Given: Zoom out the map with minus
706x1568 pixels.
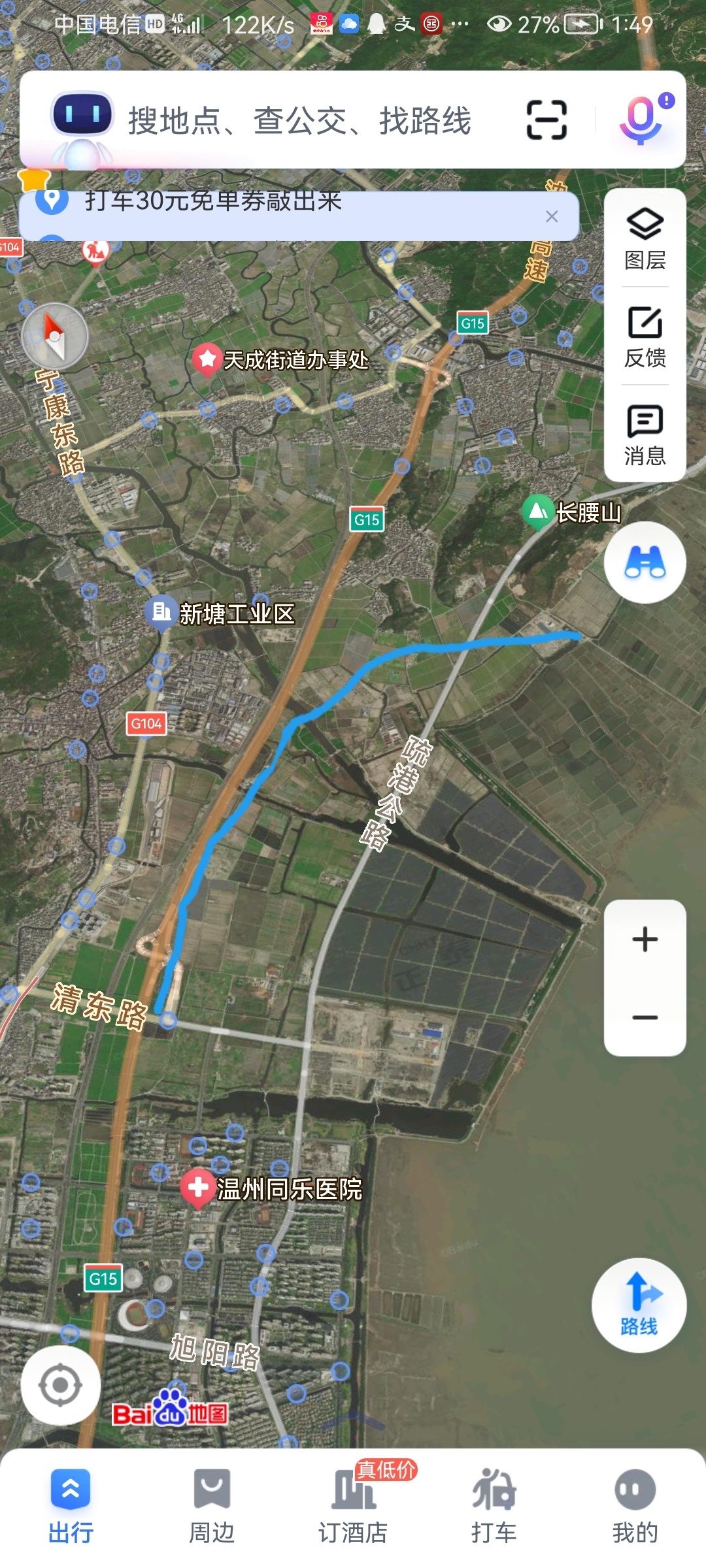Looking at the screenshot, I should pyautogui.click(x=645, y=1017).
